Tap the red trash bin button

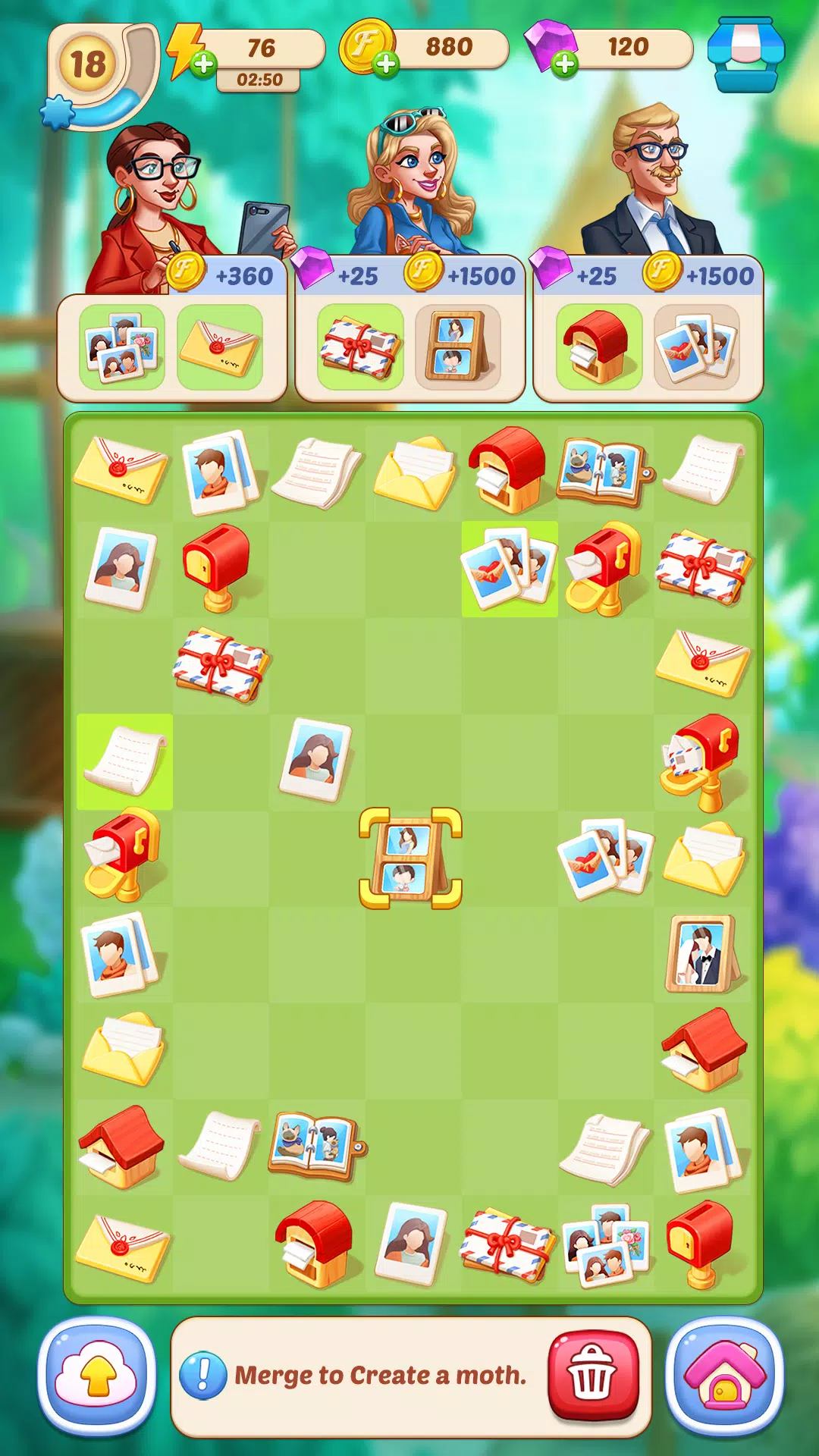[593, 1376]
